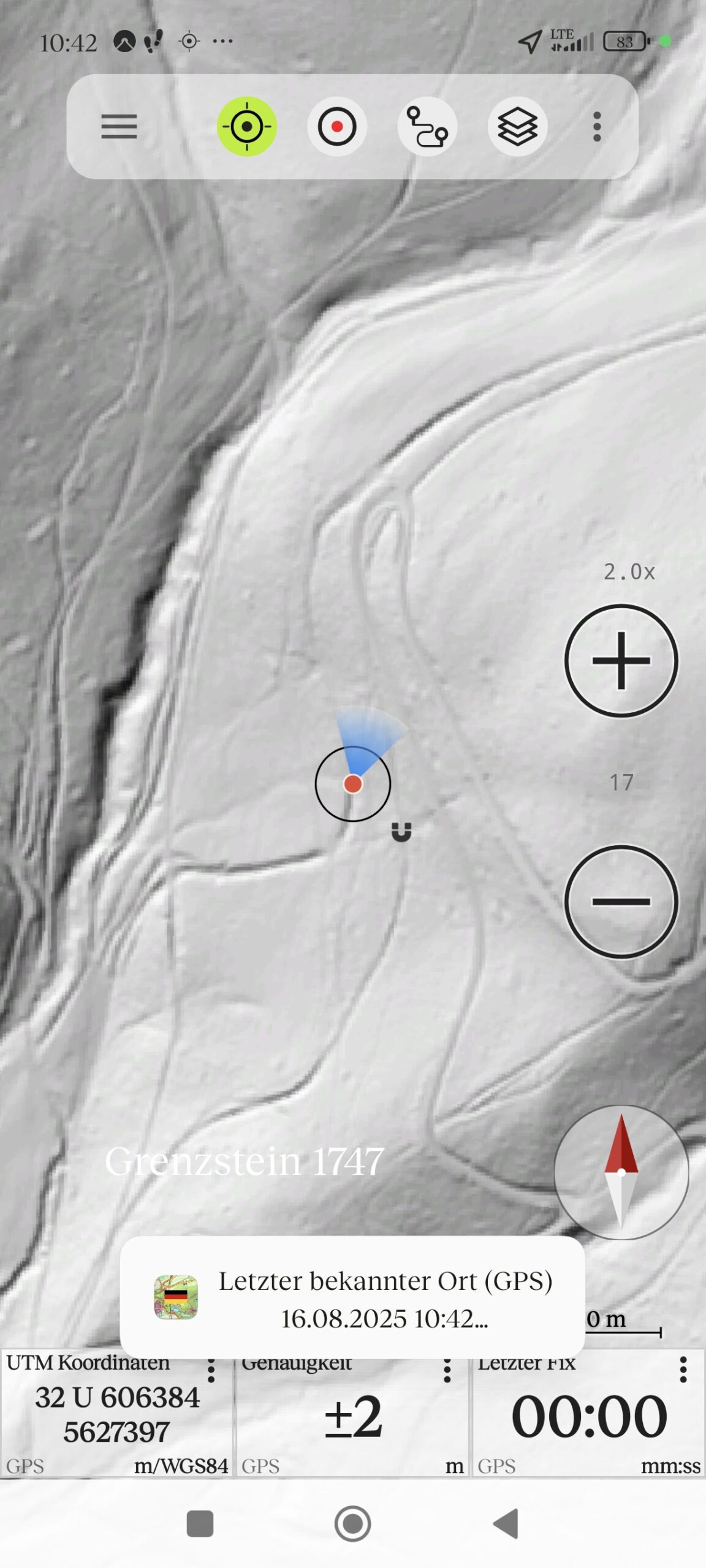Open the toolbar's three-dot overflow menu
The height and width of the screenshot is (1568, 706).
[x=597, y=127]
